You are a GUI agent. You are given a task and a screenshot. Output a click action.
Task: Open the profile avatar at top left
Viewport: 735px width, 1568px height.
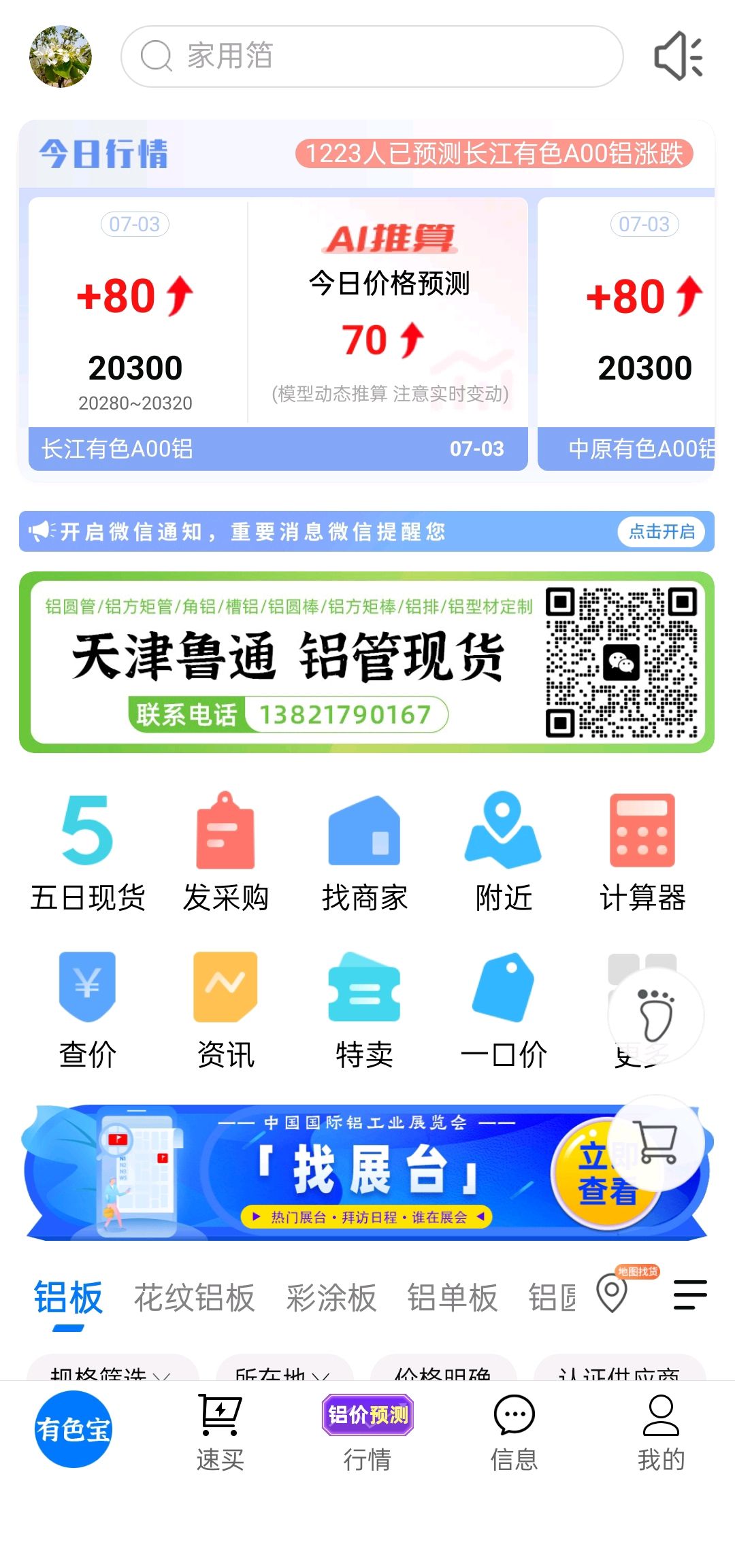pyautogui.click(x=60, y=56)
